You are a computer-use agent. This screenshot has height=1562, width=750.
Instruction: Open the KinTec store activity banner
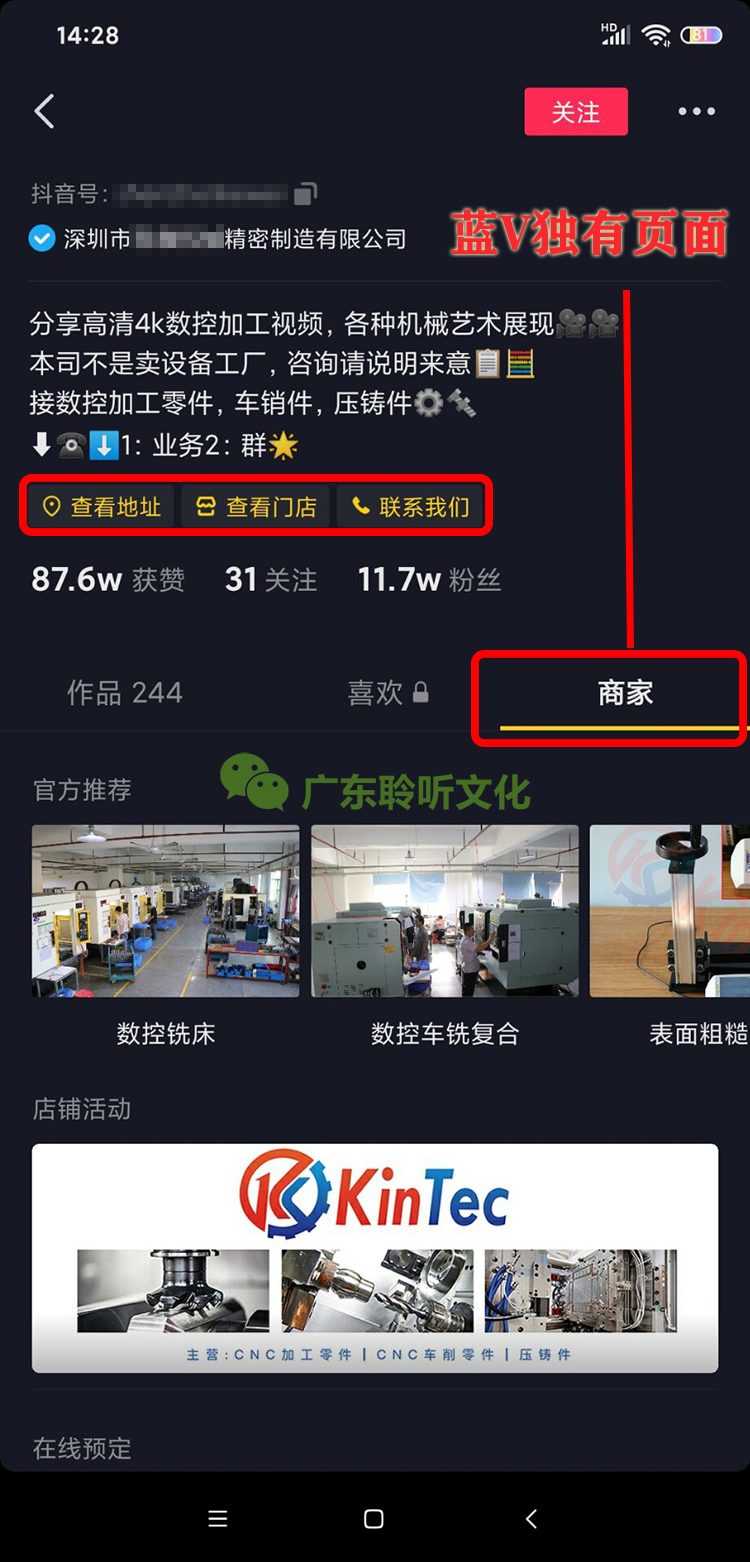pyautogui.click(x=374, y=1257)
